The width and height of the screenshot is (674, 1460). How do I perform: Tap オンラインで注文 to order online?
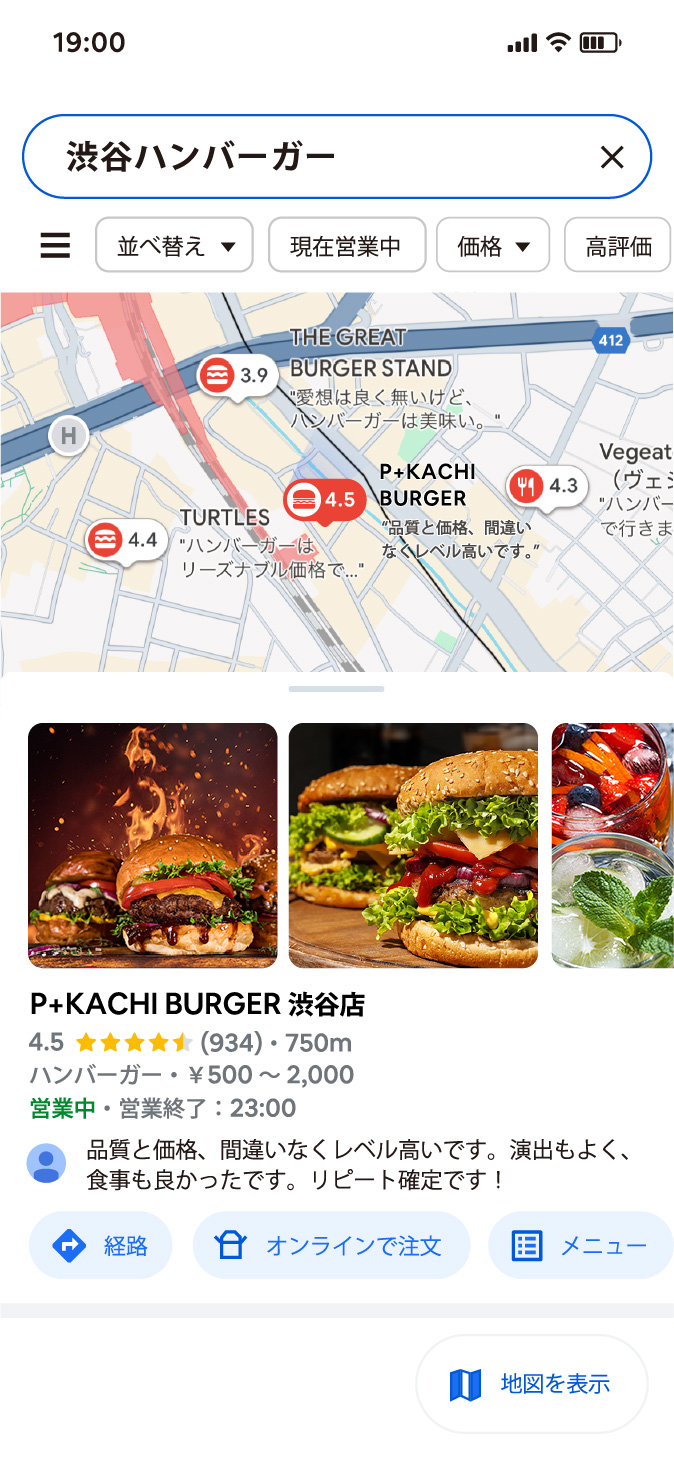pyautogui.click(x=331, y=1245)
